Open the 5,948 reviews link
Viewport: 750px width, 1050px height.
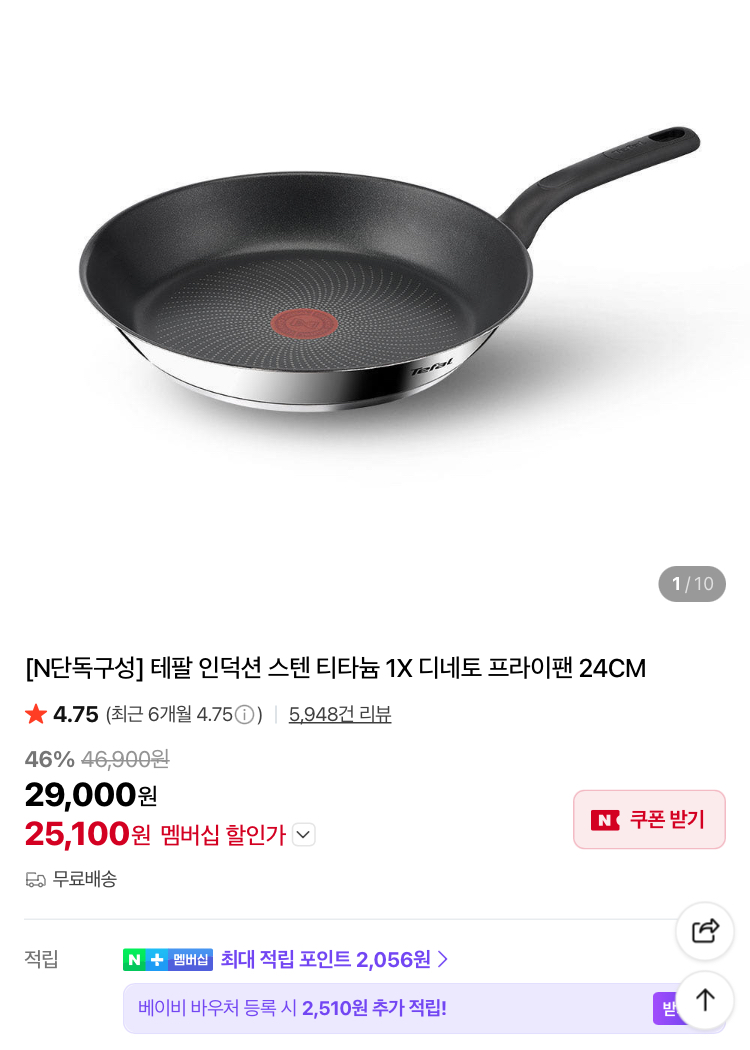[340, 715]
